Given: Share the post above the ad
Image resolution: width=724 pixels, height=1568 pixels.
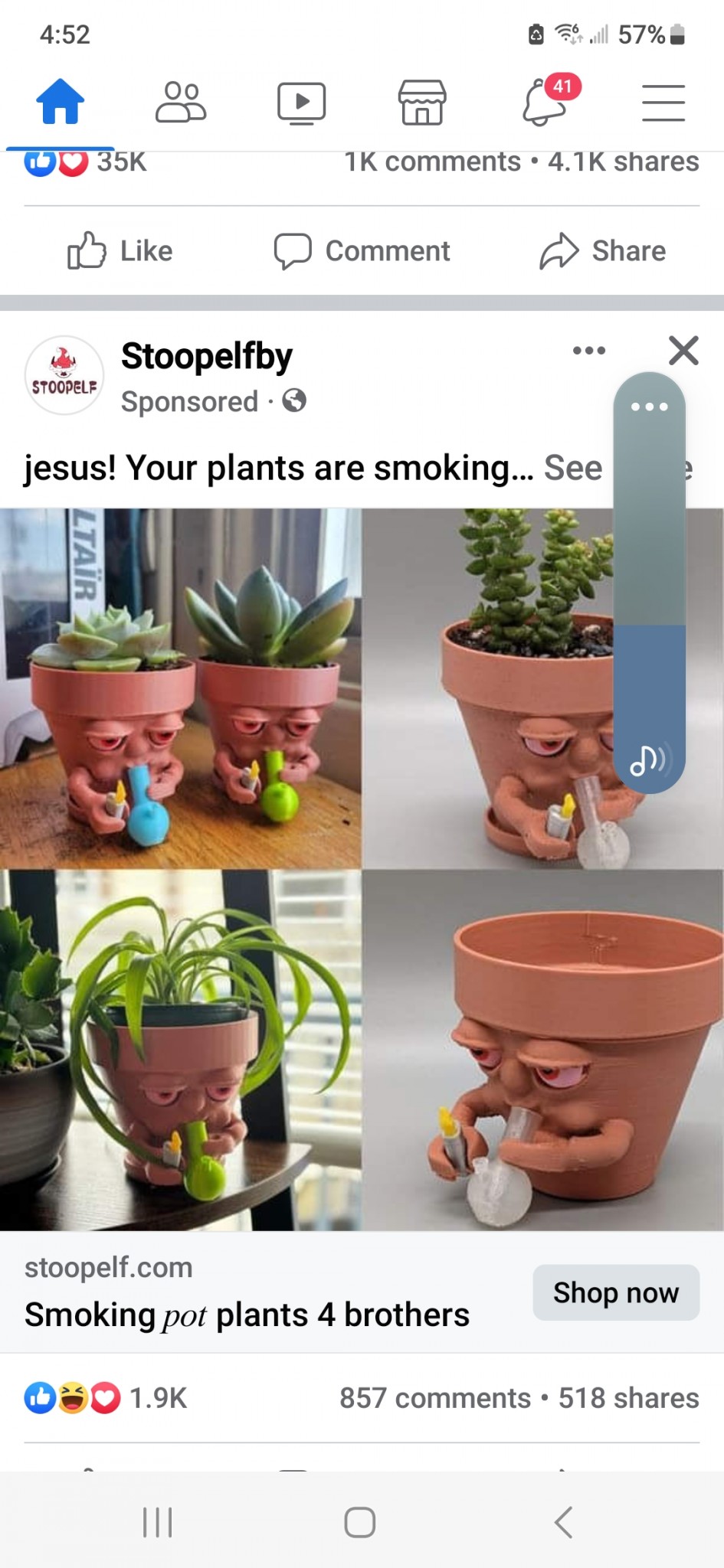Looking at the screenshot, I should click(x=603, y=250).
